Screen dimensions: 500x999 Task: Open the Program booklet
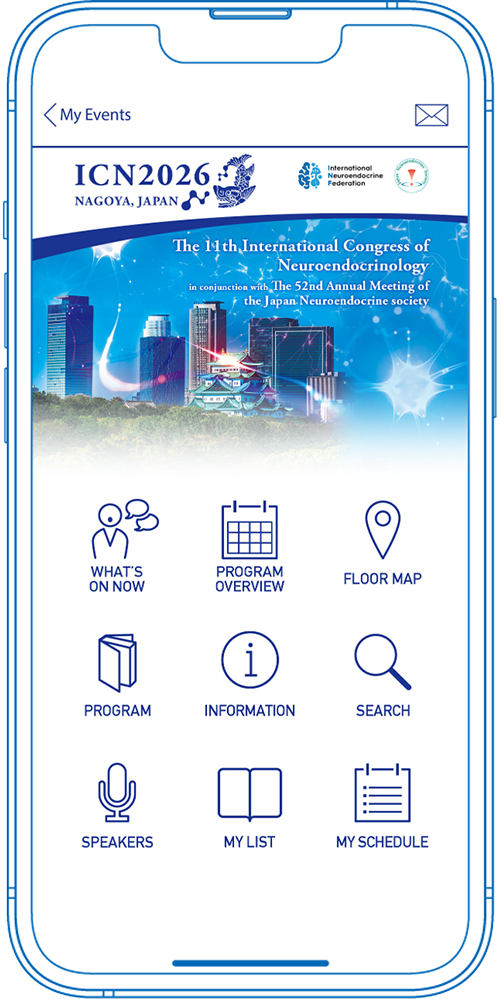117,675
